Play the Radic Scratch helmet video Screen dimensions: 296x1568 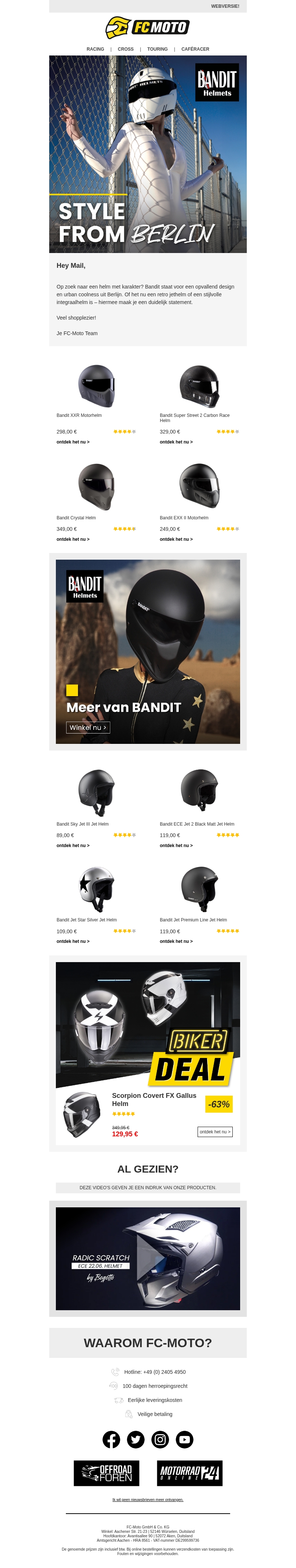point(147,1258)
